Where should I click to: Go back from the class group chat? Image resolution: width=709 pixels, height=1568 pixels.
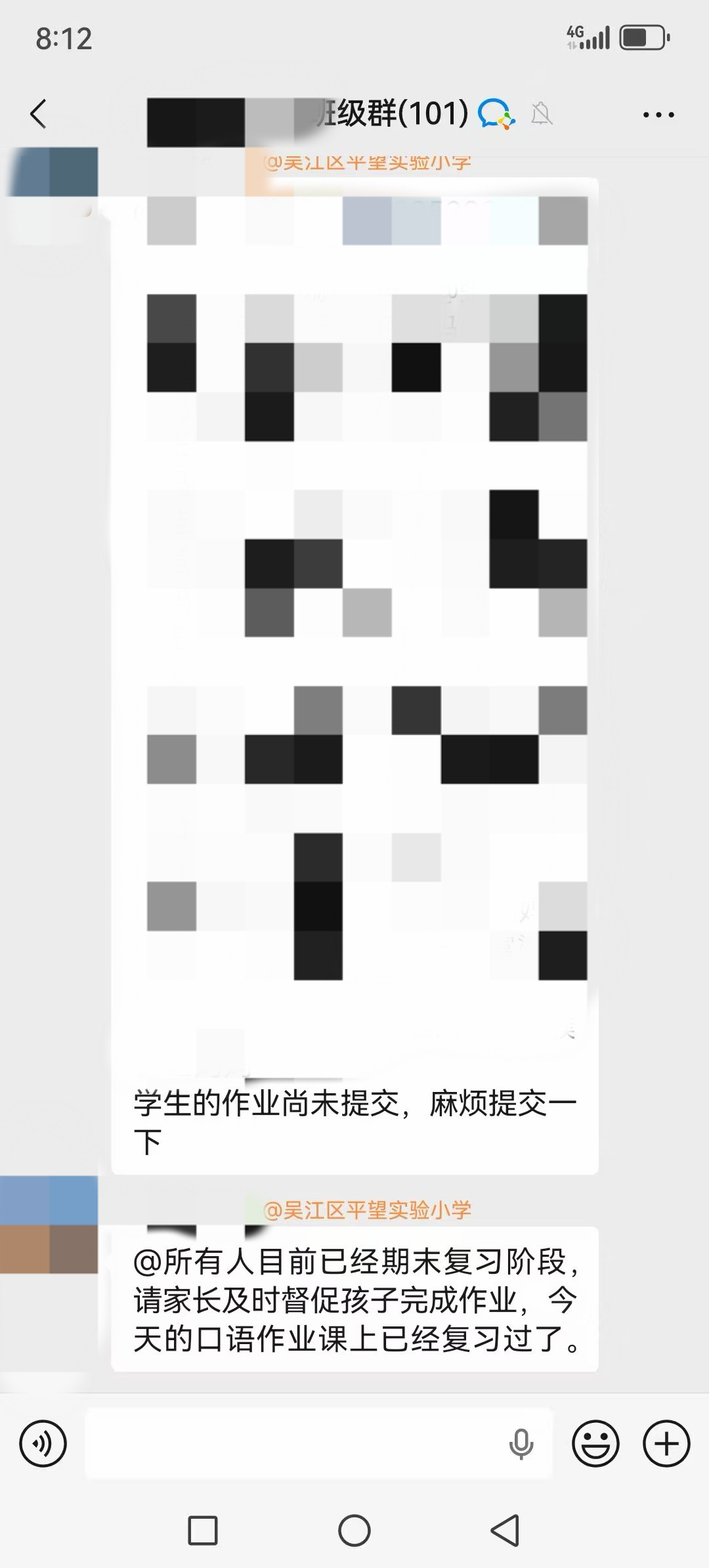pos(39,114)
